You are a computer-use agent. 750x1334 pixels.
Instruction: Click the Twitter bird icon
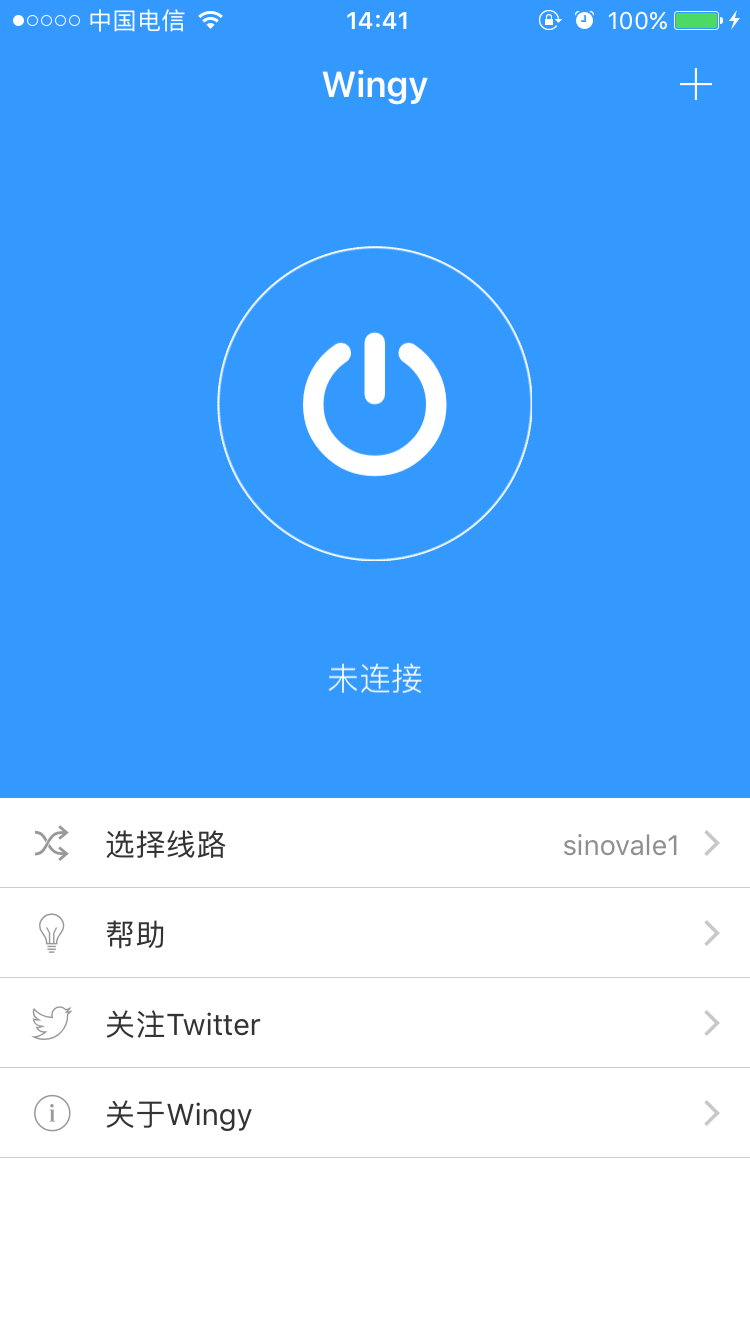52,1022
